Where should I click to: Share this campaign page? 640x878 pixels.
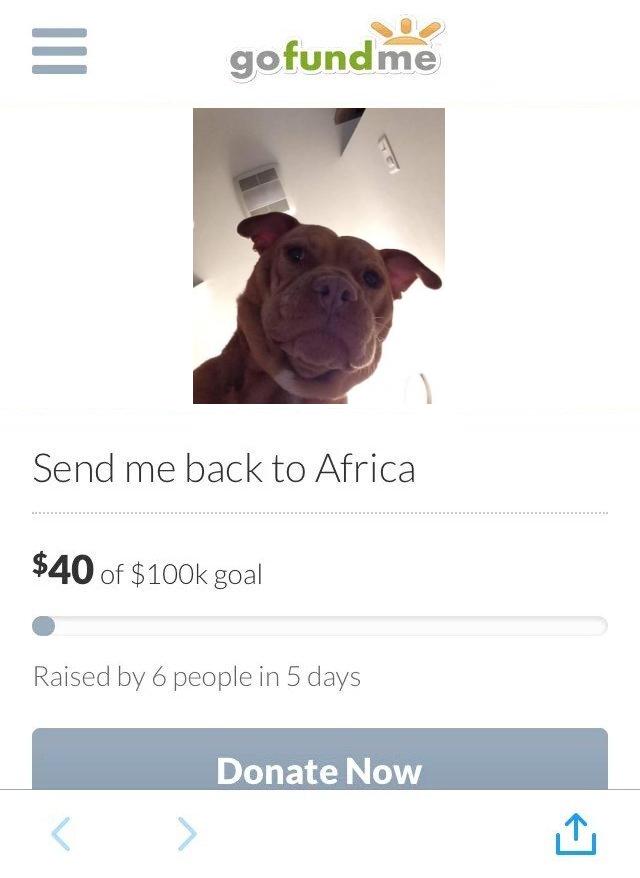pos(575,833)
